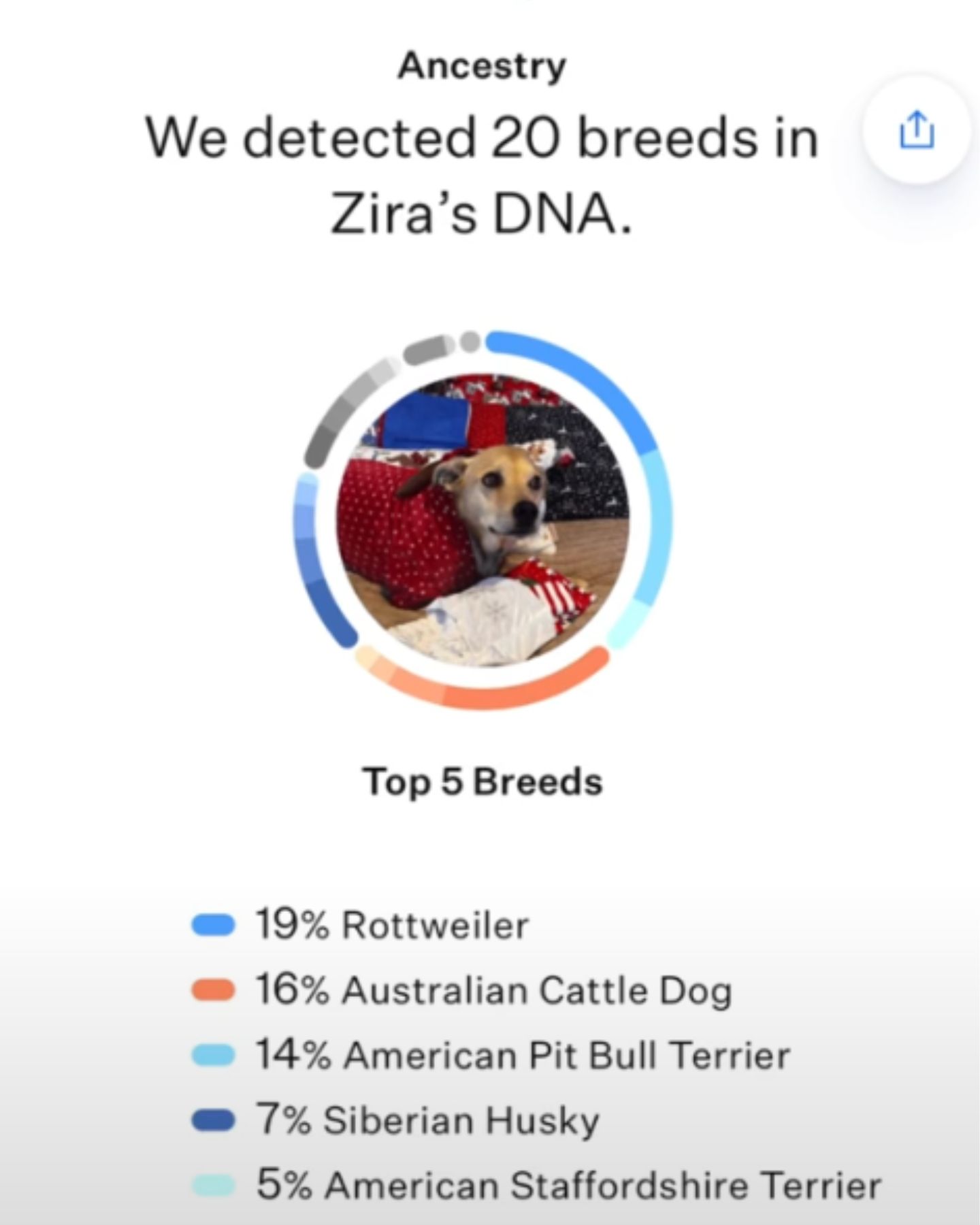The image size is (980, 1225).
Task: Open details for 19% Rottweiler
Action: click(391, 924)
